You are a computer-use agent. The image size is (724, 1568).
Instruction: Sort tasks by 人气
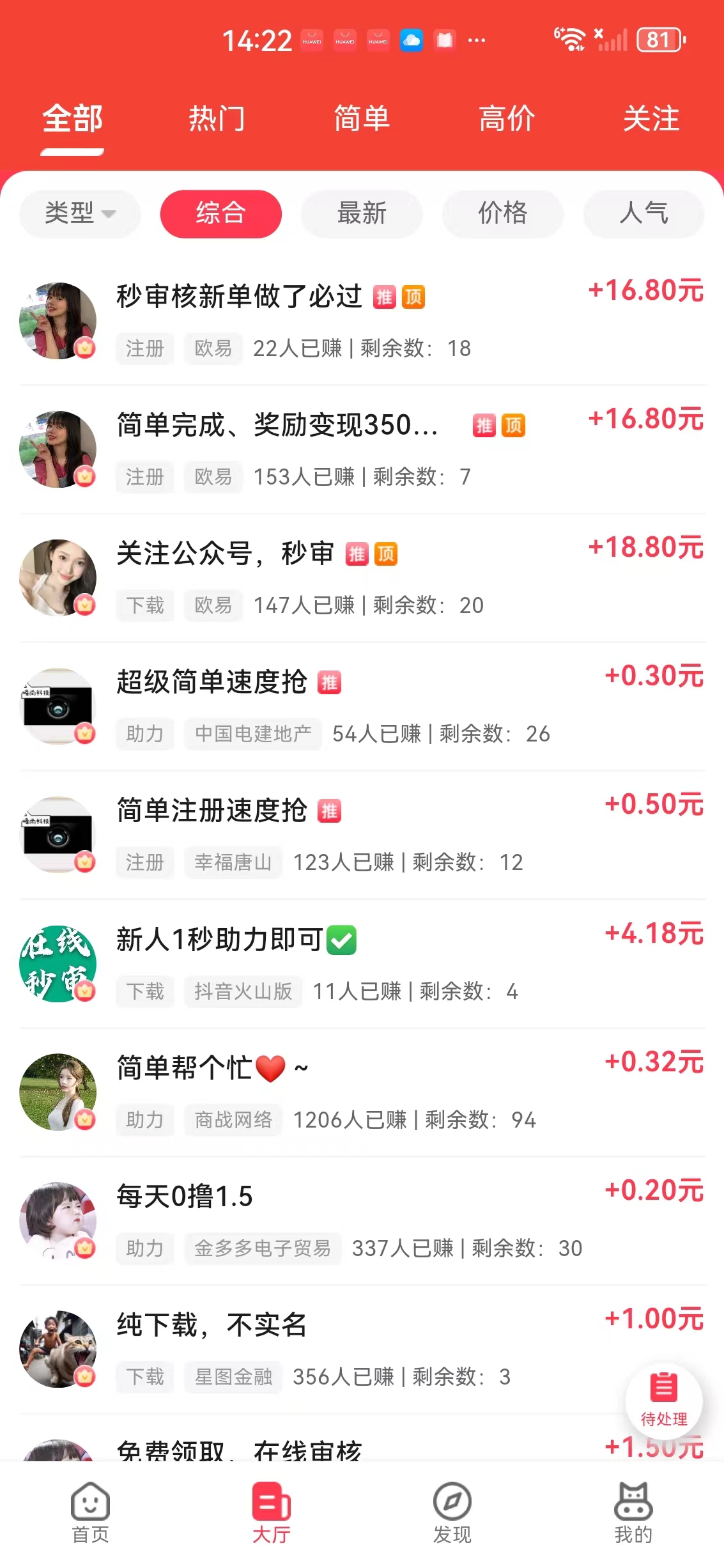coord(643,213)
